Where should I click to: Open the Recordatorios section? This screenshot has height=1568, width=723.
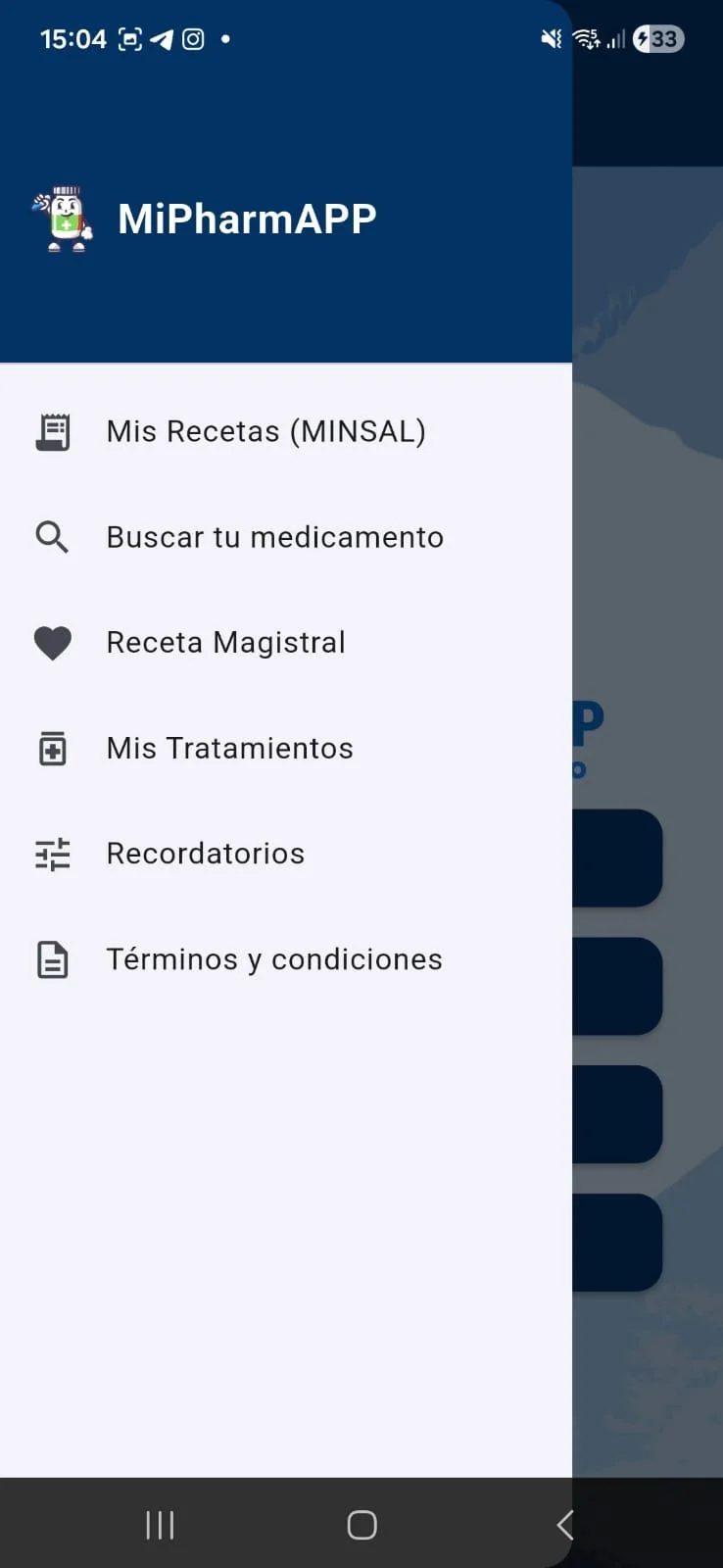pyautogui.click(x=205, y=854)
